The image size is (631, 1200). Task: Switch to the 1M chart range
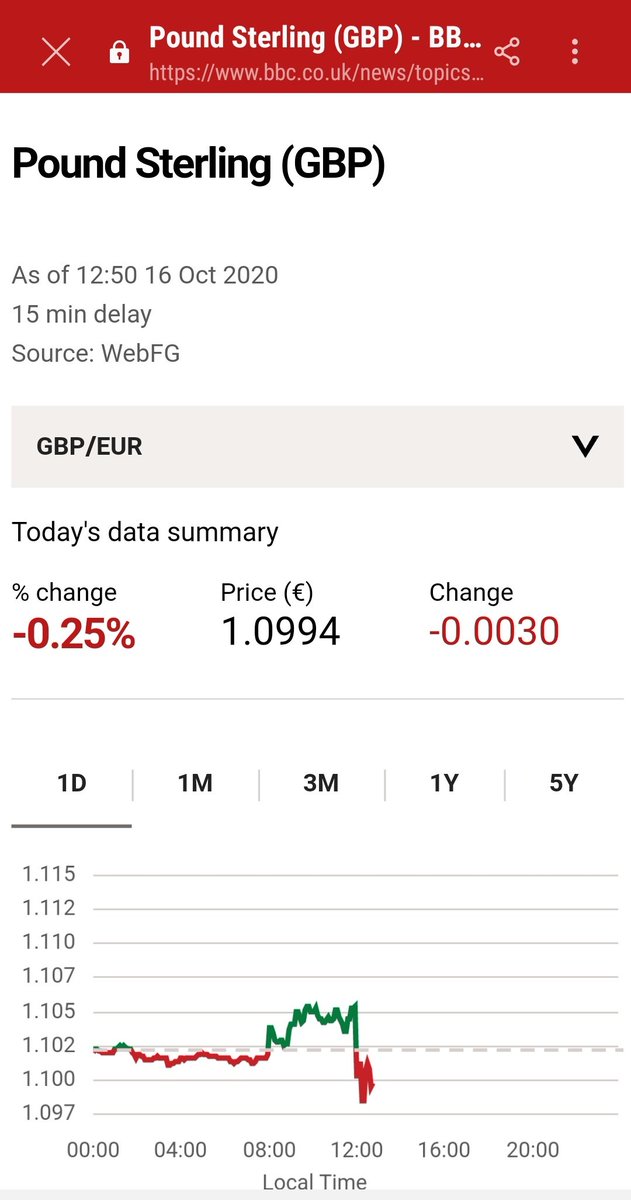(x=195, y=783)
